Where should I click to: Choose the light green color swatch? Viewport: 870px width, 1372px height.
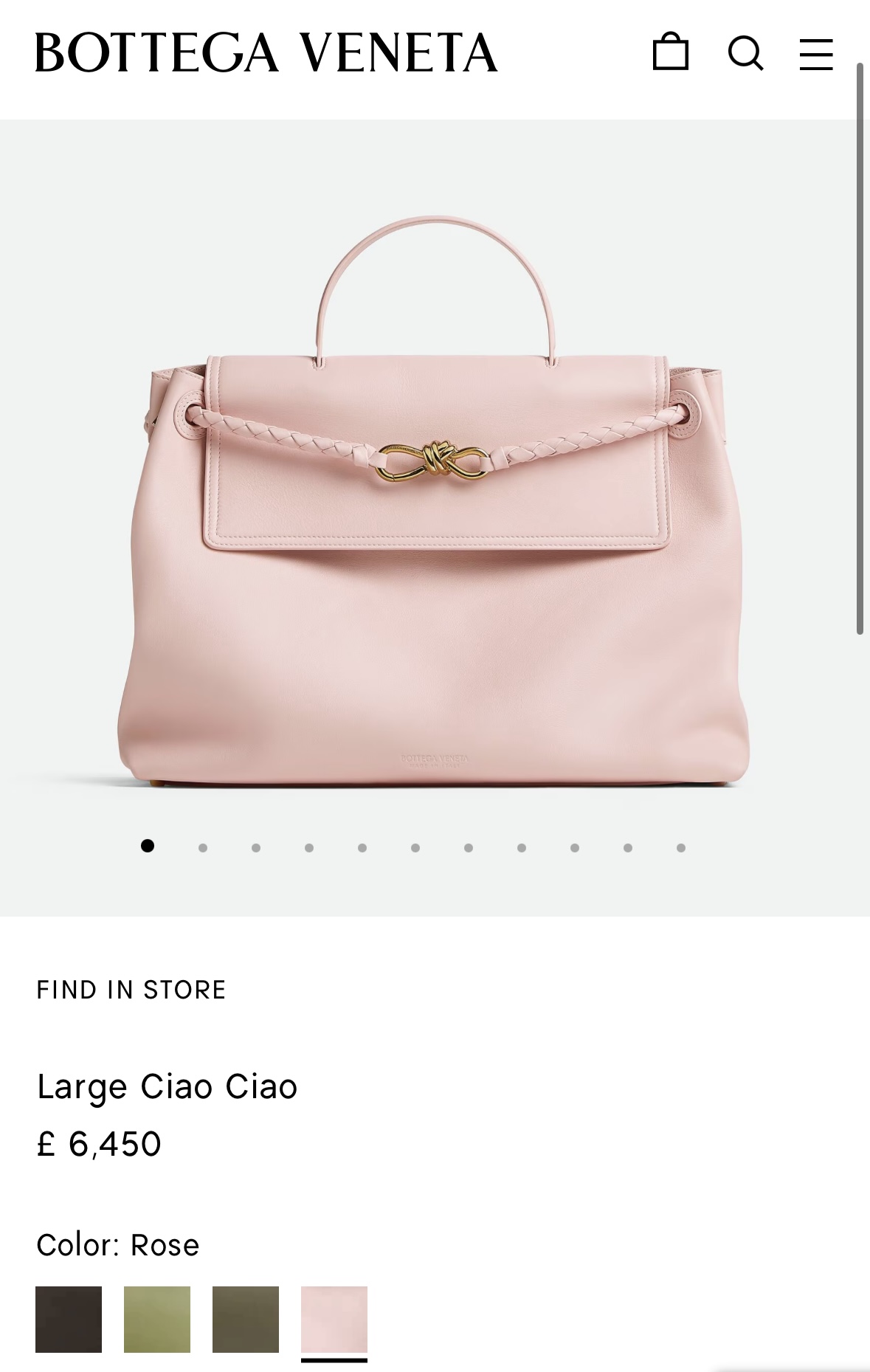point(157,1320)
